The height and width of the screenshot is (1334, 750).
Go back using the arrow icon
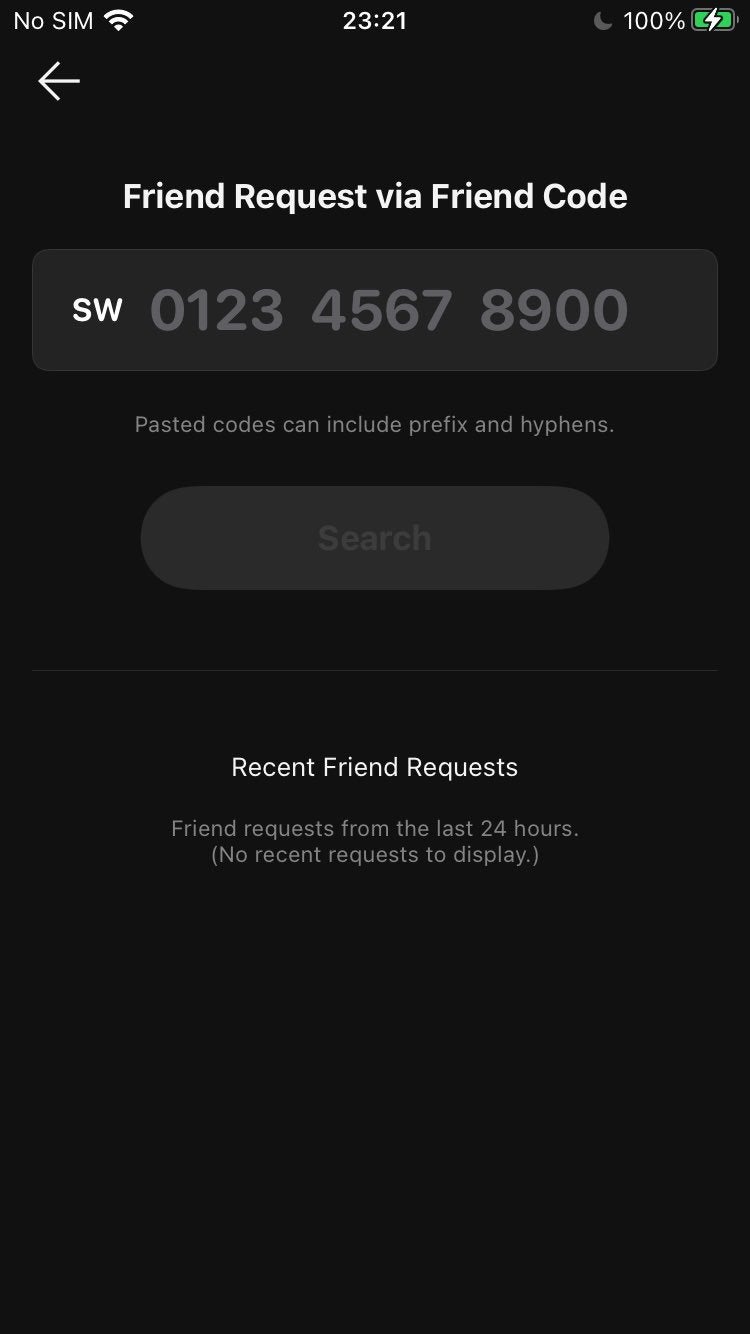(59, 81)
